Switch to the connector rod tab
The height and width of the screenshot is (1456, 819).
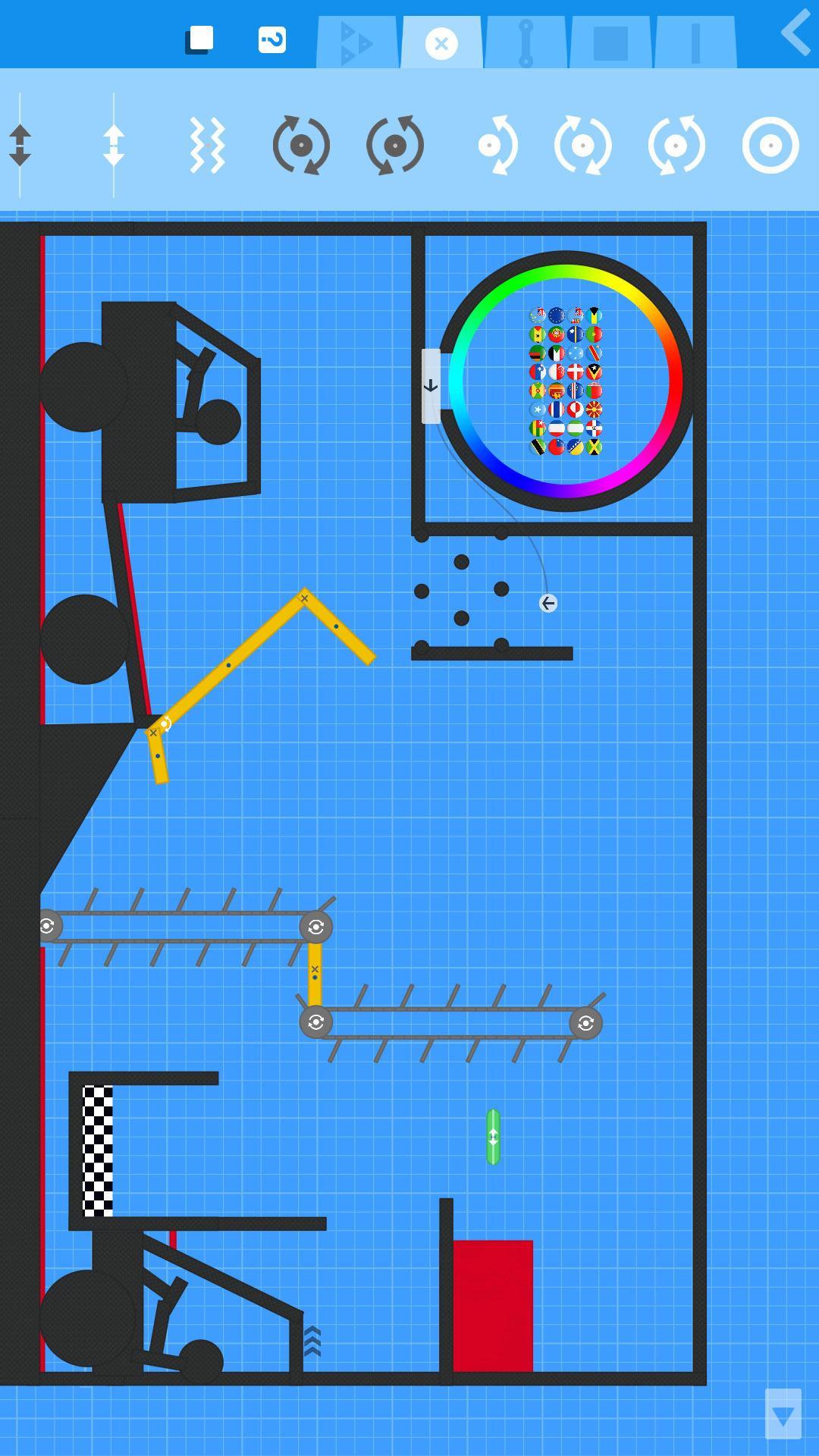pyautogui.click(x=526, y=44)
